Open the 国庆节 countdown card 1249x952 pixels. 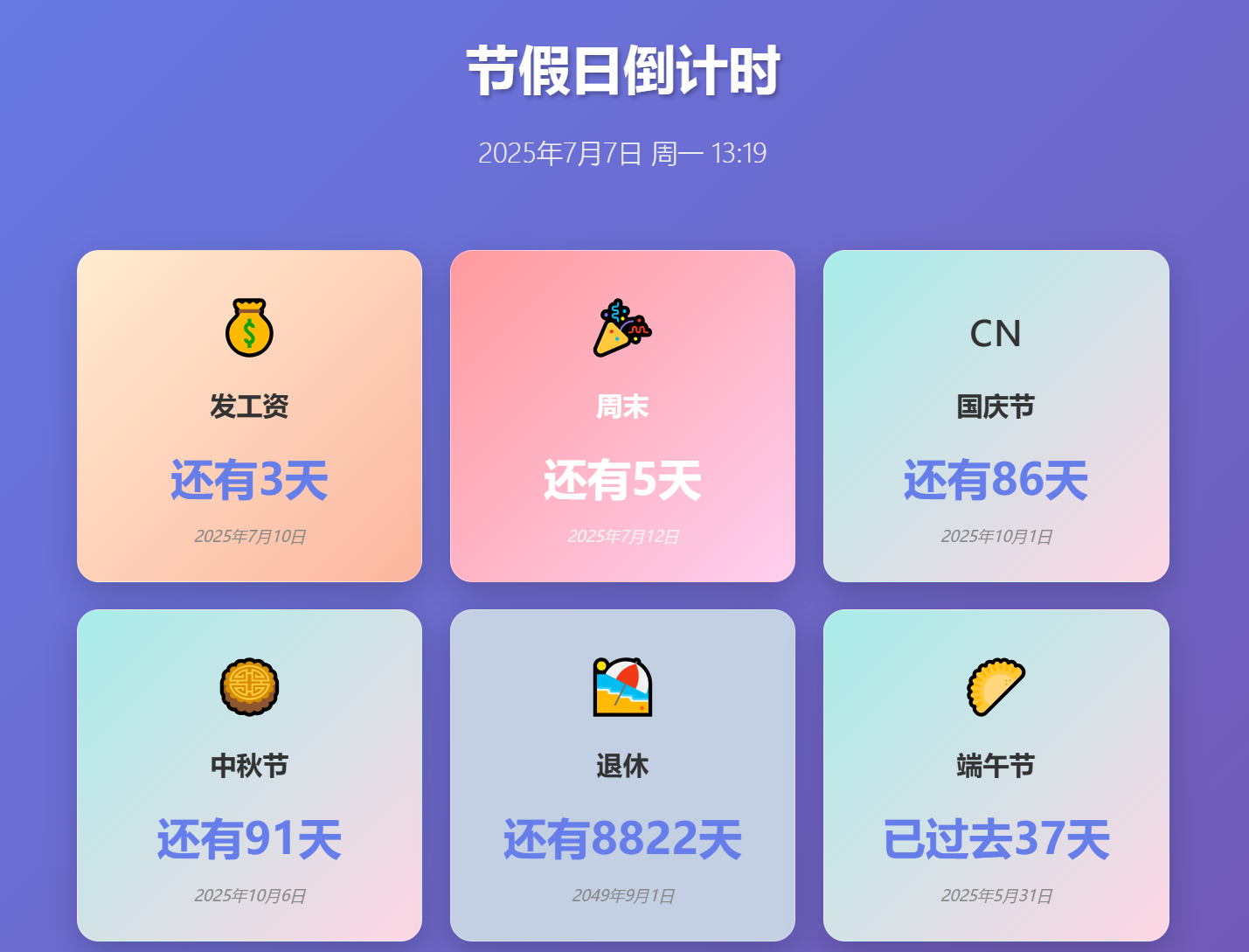(x=996, y=416)
